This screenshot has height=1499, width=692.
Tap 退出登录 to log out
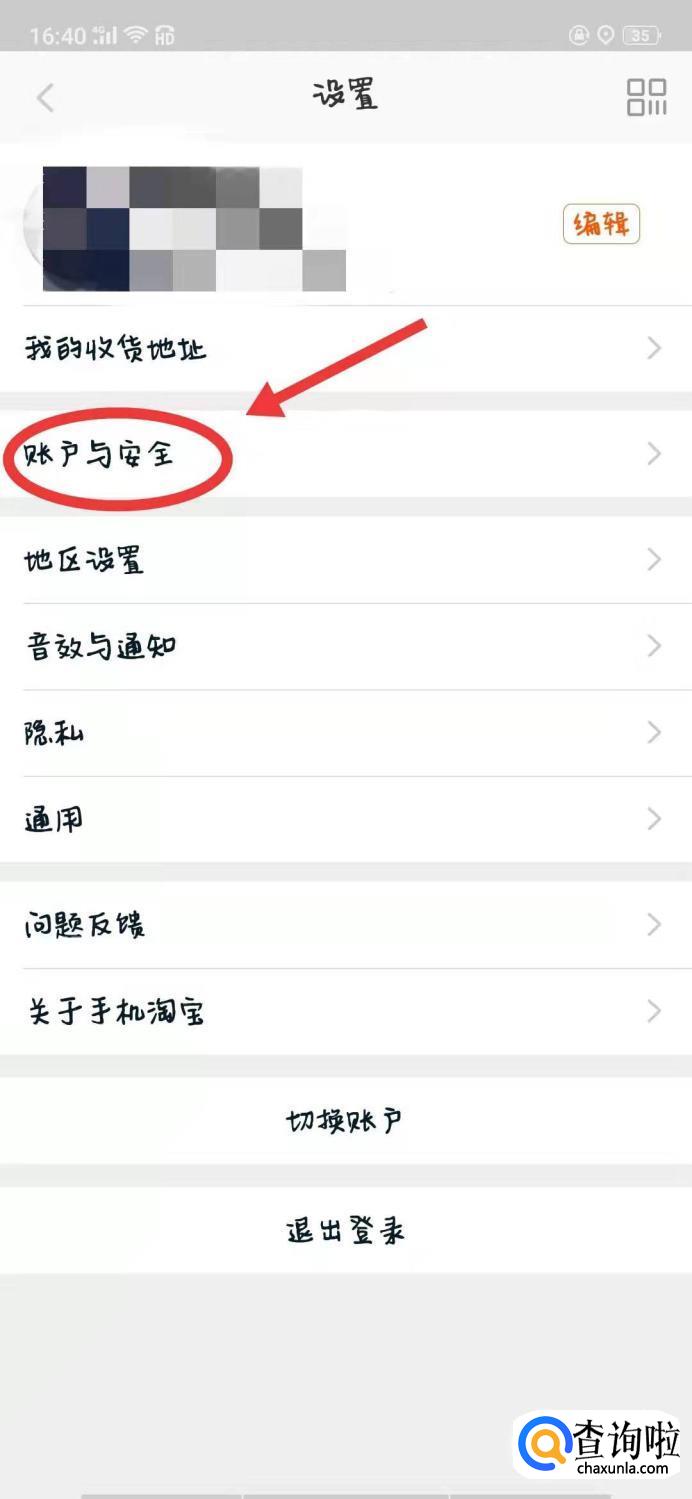[x=345, y=1230]
